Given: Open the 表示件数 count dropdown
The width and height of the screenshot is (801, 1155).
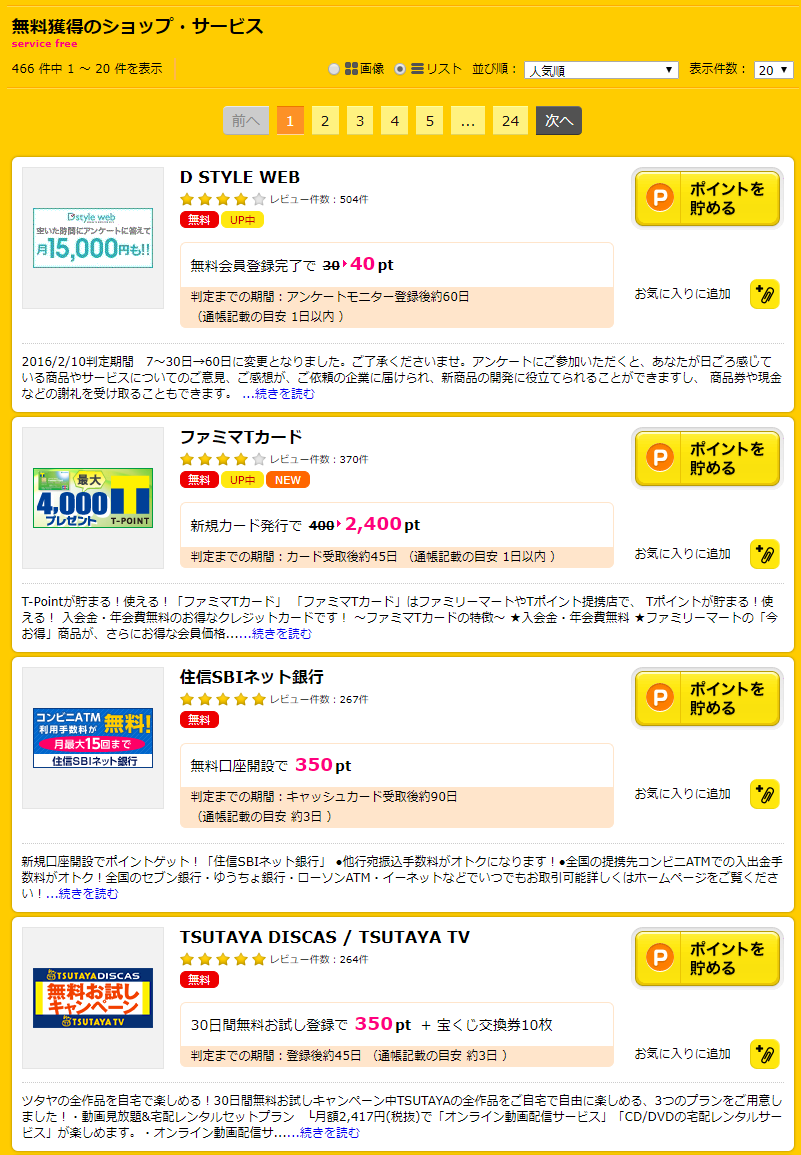Looking at the screenshot, I should click(x=773, y=70).
